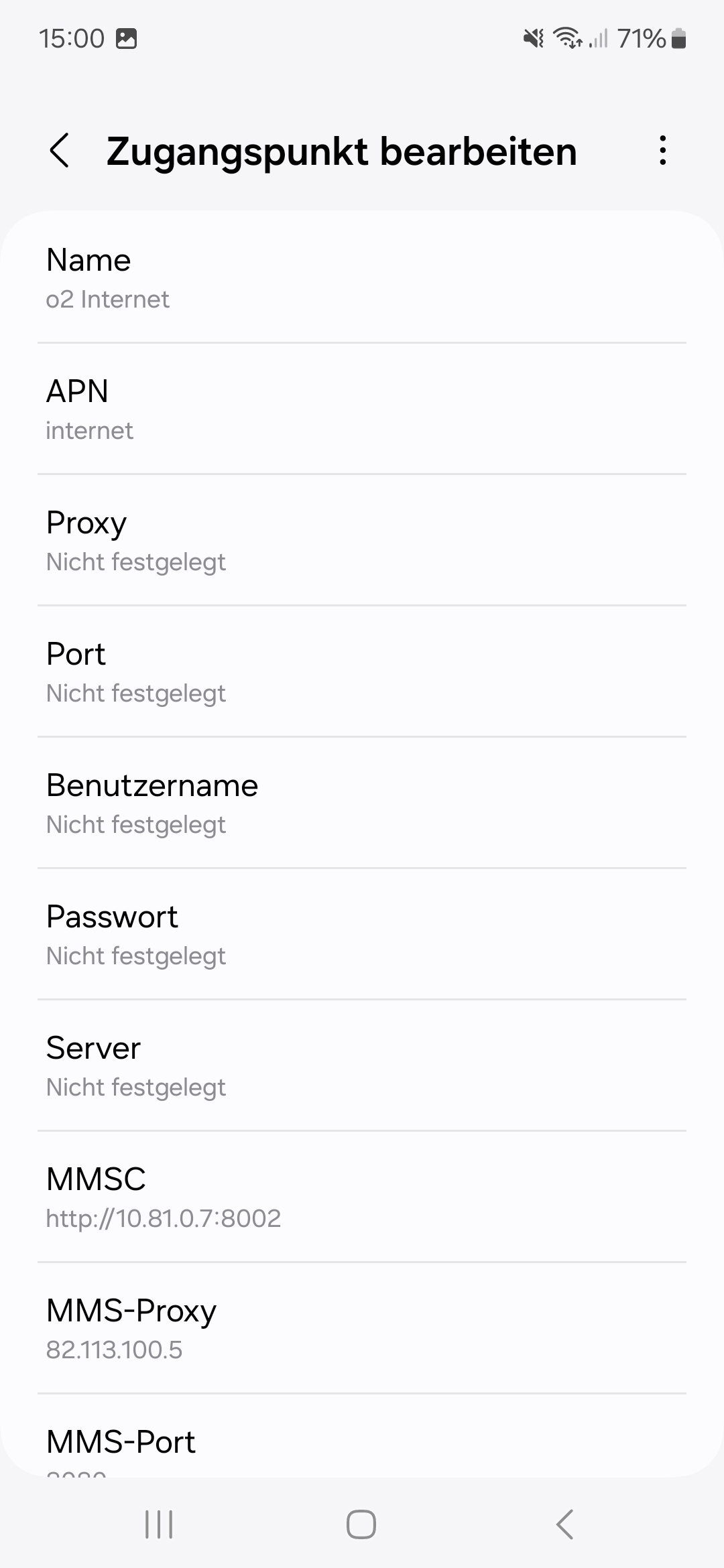The width and height of the screenshot is (724, 1568).
Task: Edit the Server entry
Action: (x=362, y=1066)
